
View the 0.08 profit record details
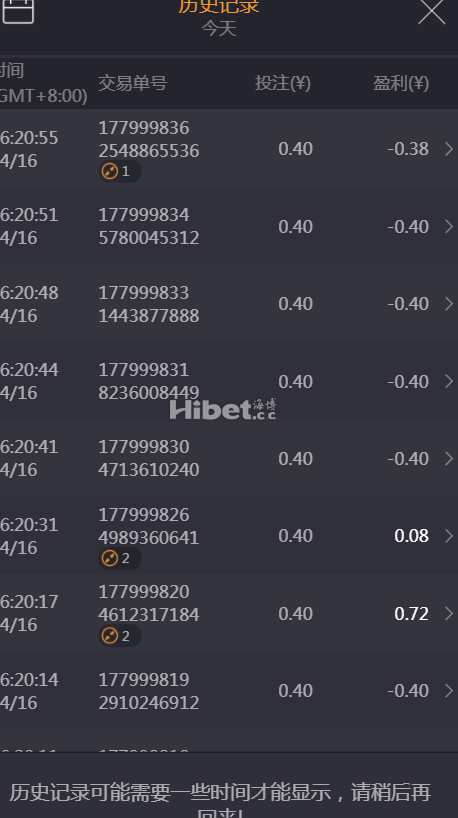[x=229, y=535]
